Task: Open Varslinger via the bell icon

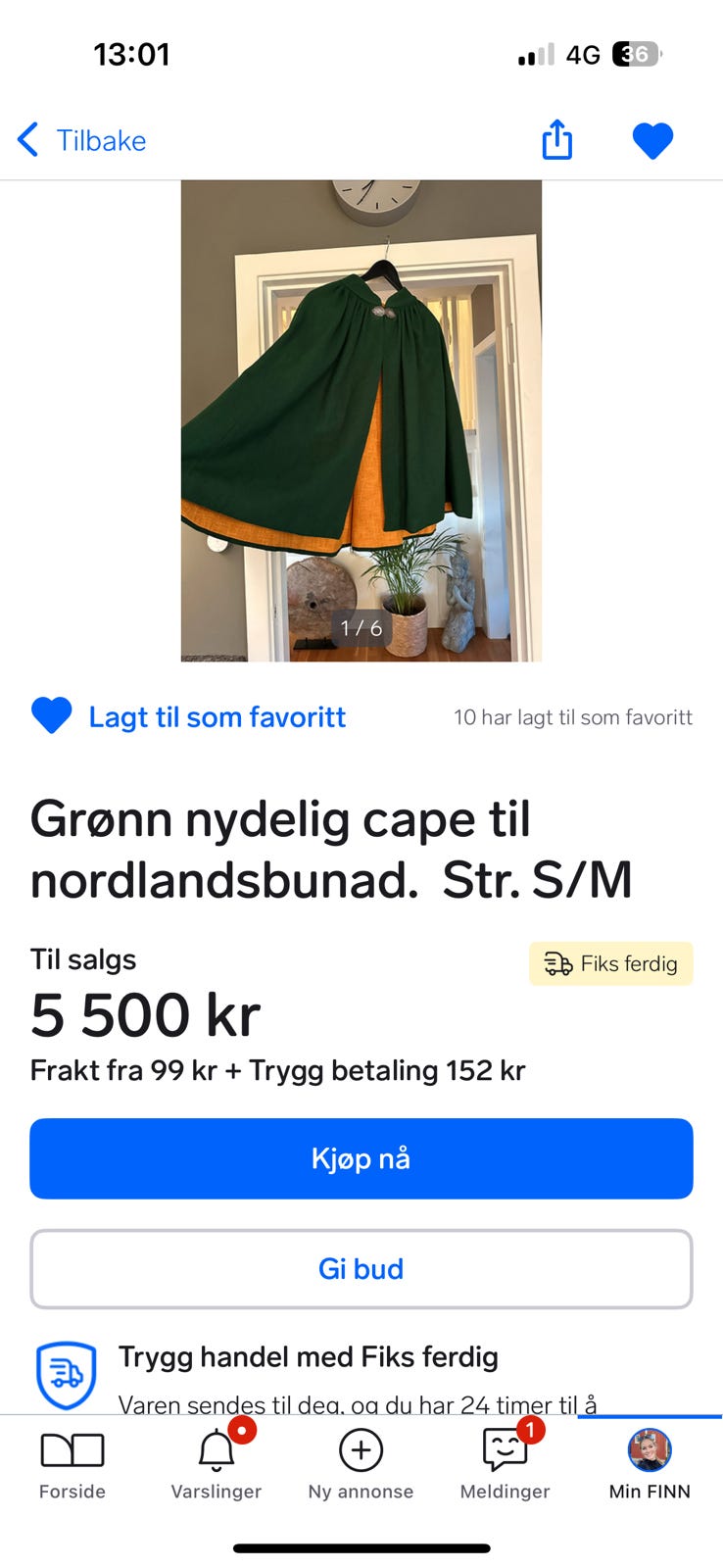Action: point(216,1449)
